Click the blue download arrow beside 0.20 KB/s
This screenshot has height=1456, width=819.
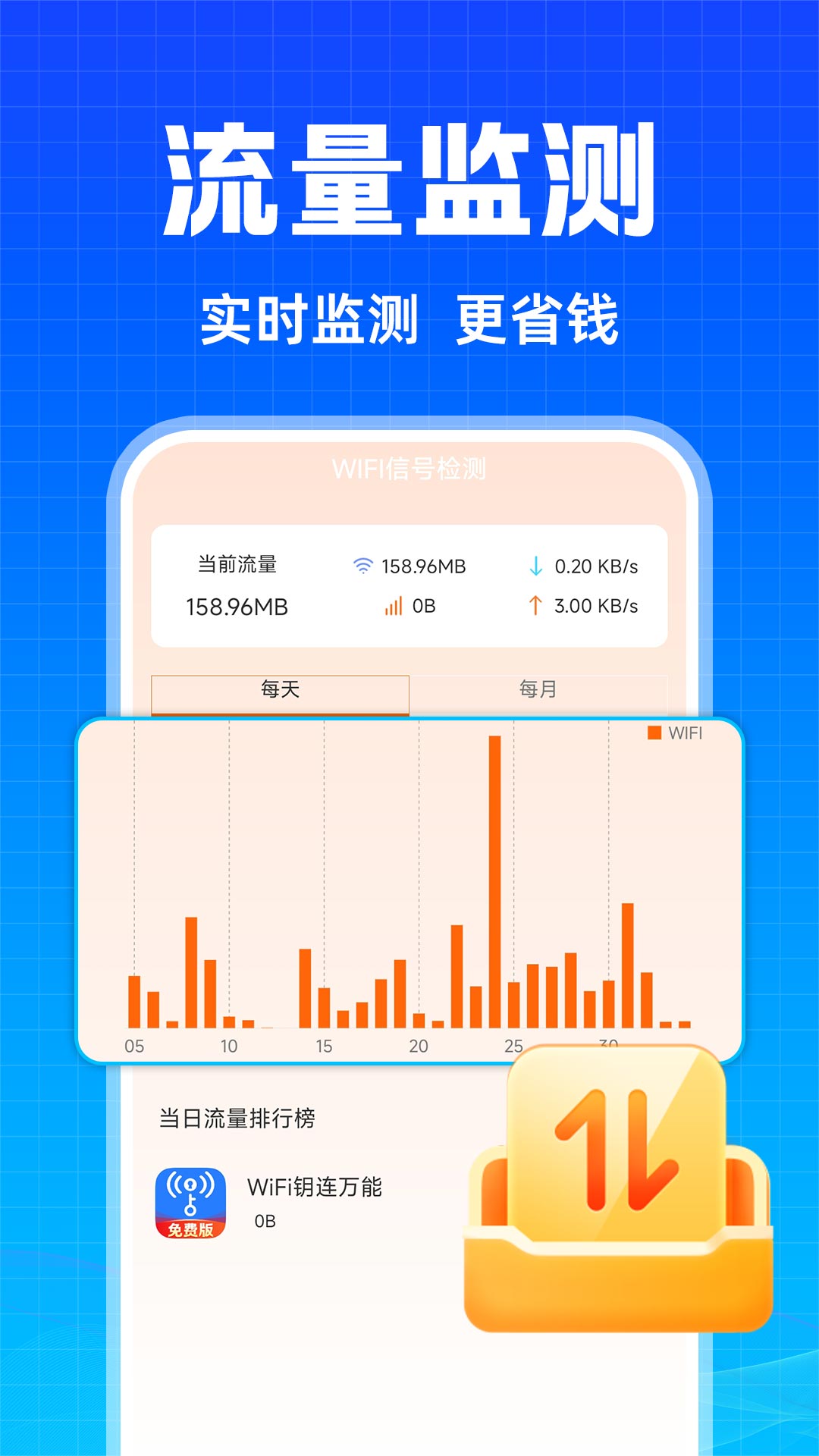point(535,564)
